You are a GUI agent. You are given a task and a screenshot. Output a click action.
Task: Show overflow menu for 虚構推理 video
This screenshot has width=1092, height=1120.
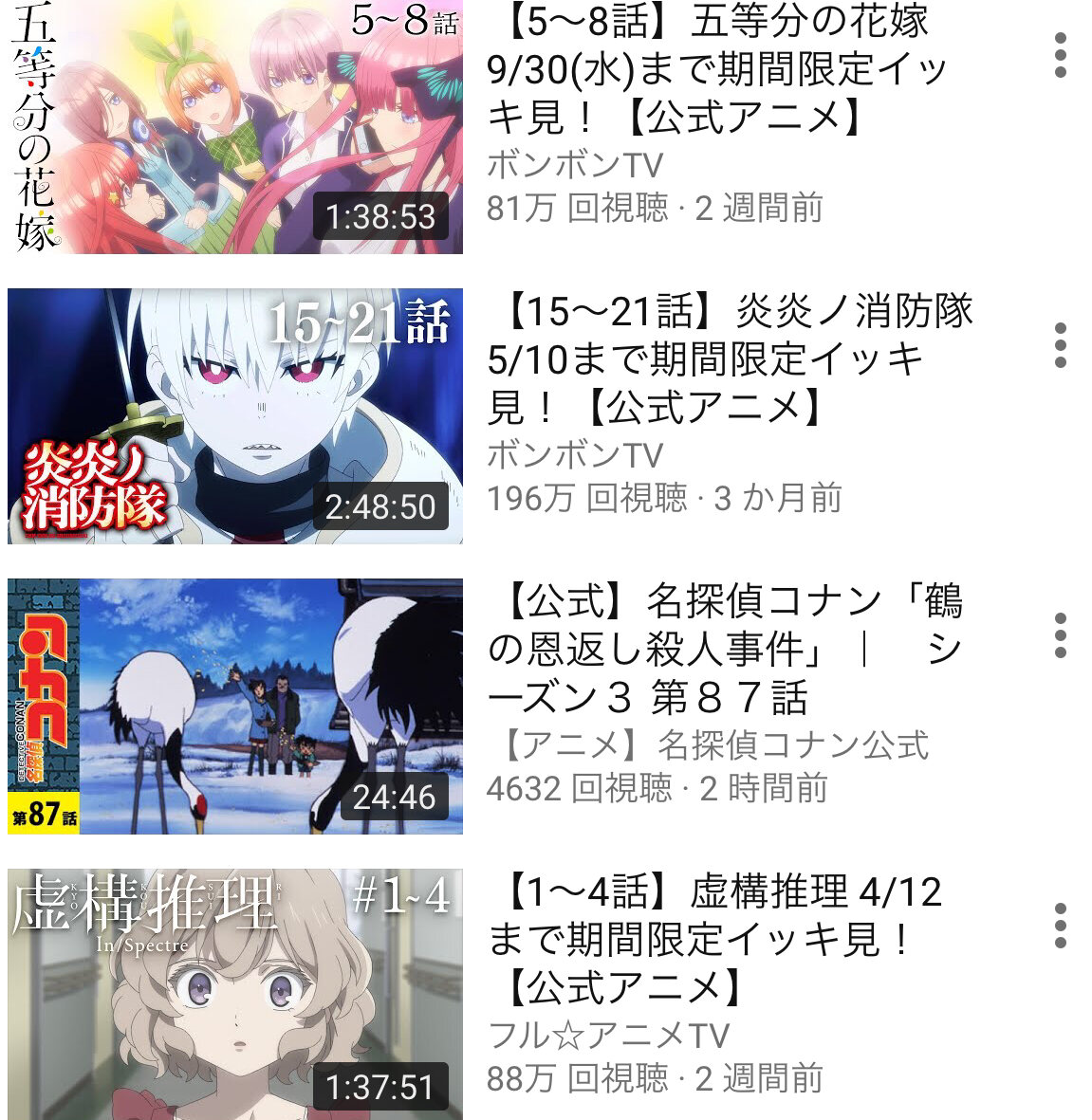[1060, 926]
